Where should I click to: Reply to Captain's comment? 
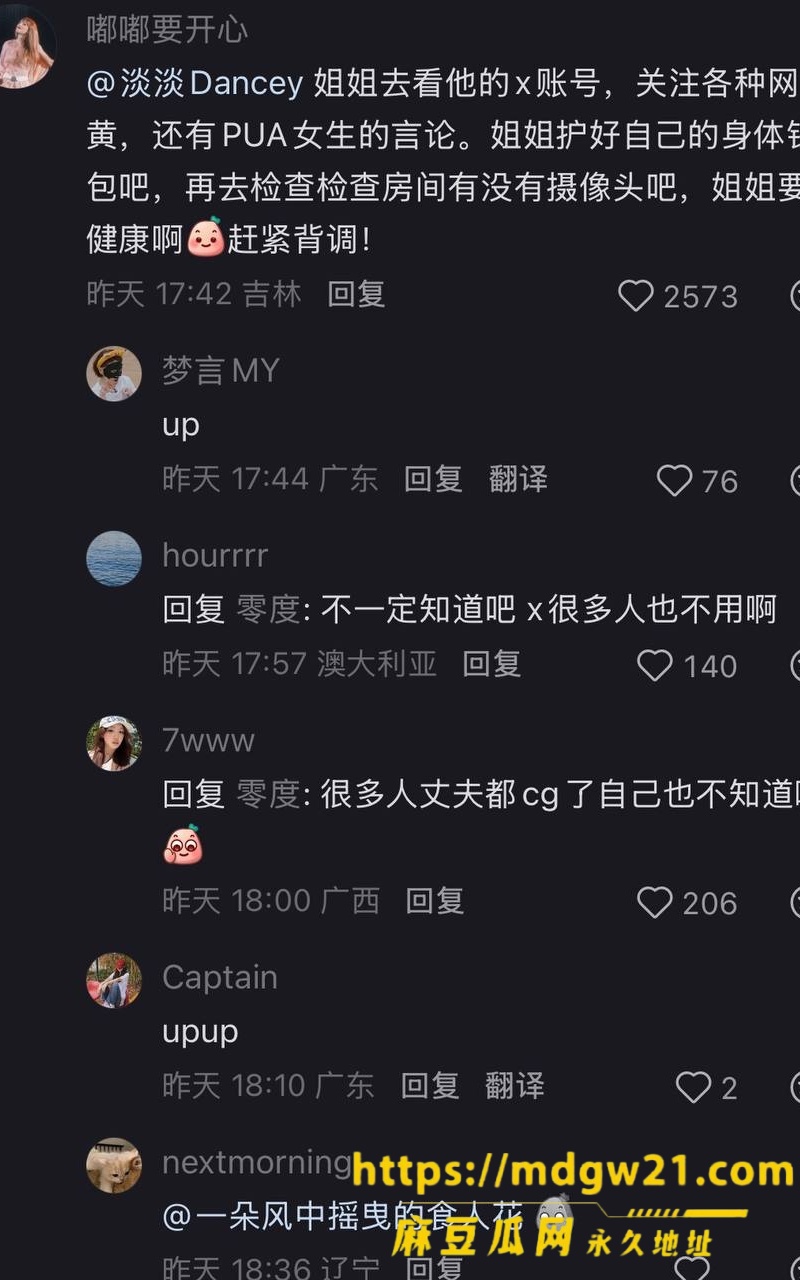point(430,1086)
